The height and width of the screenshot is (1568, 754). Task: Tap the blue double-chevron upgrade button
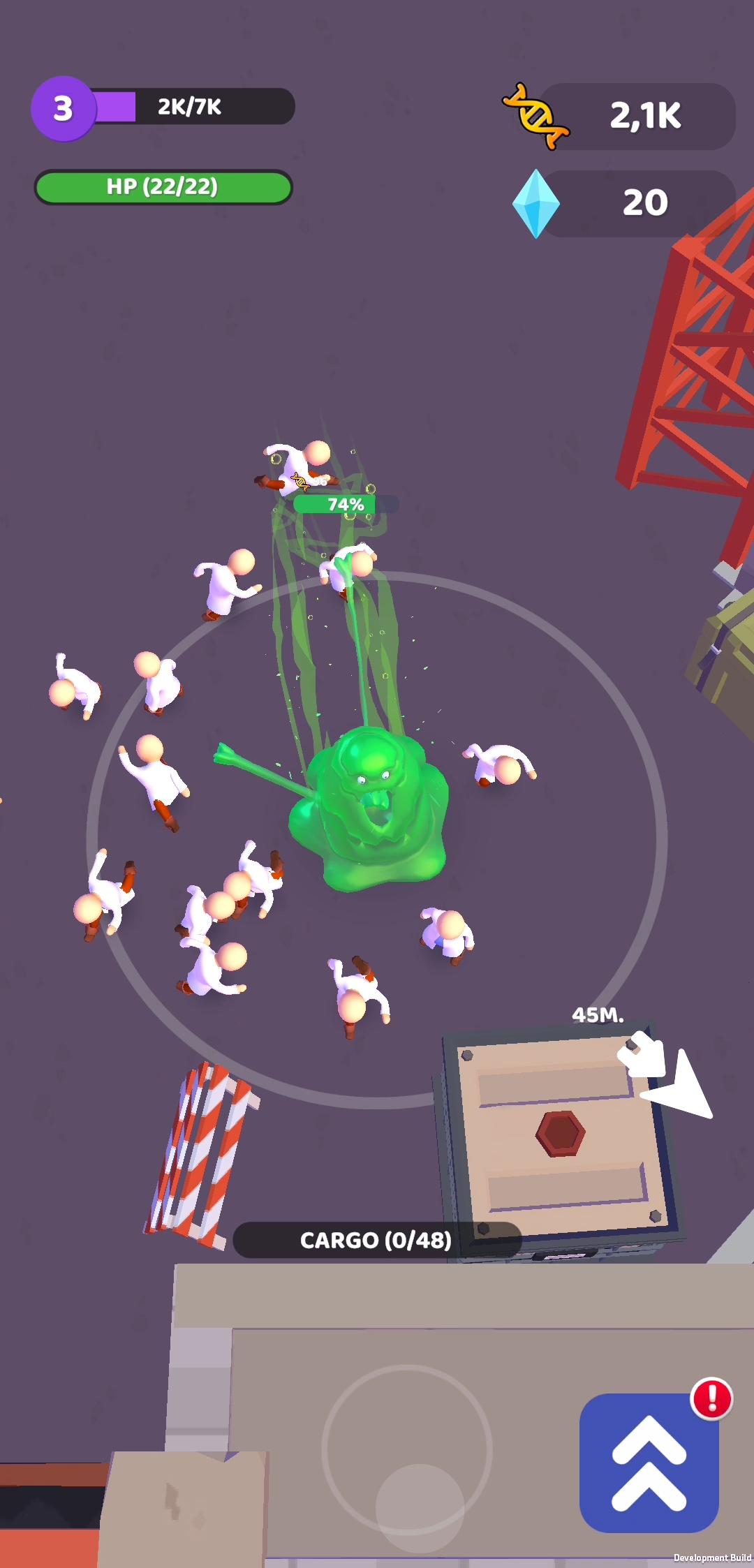coord(649,1463)
